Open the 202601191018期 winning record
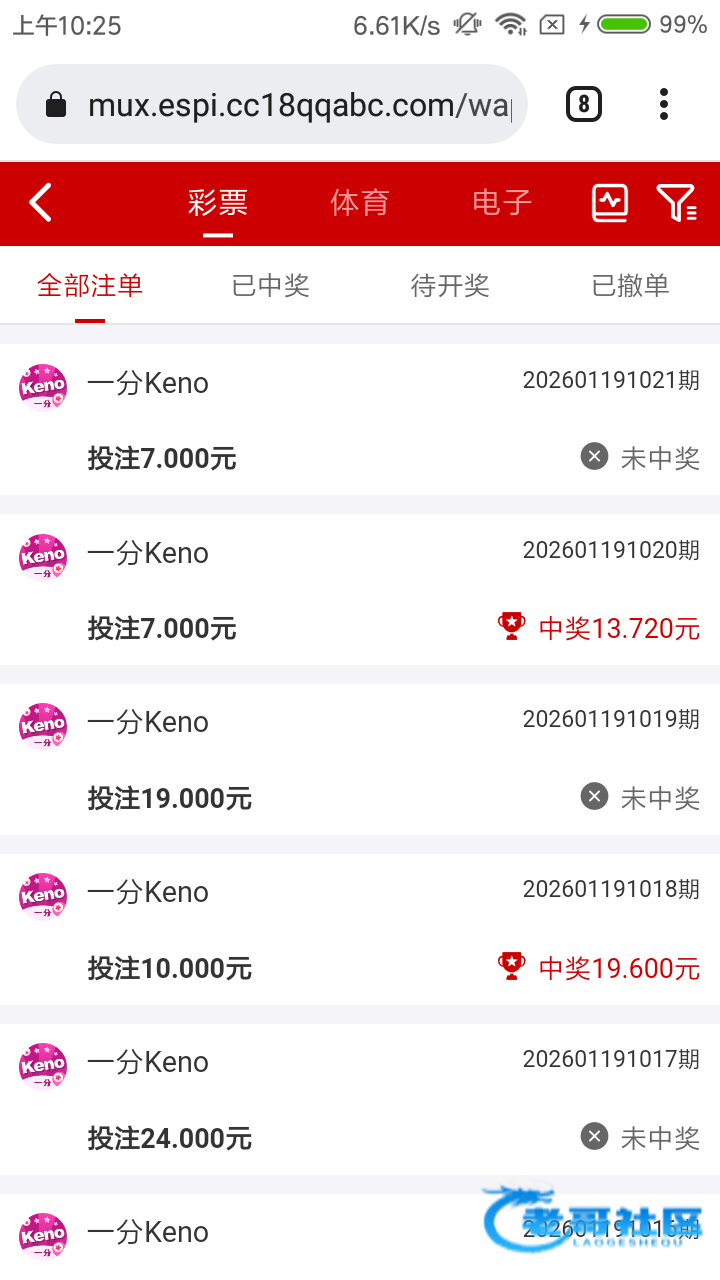720x1280 pixels. point(360,929)
